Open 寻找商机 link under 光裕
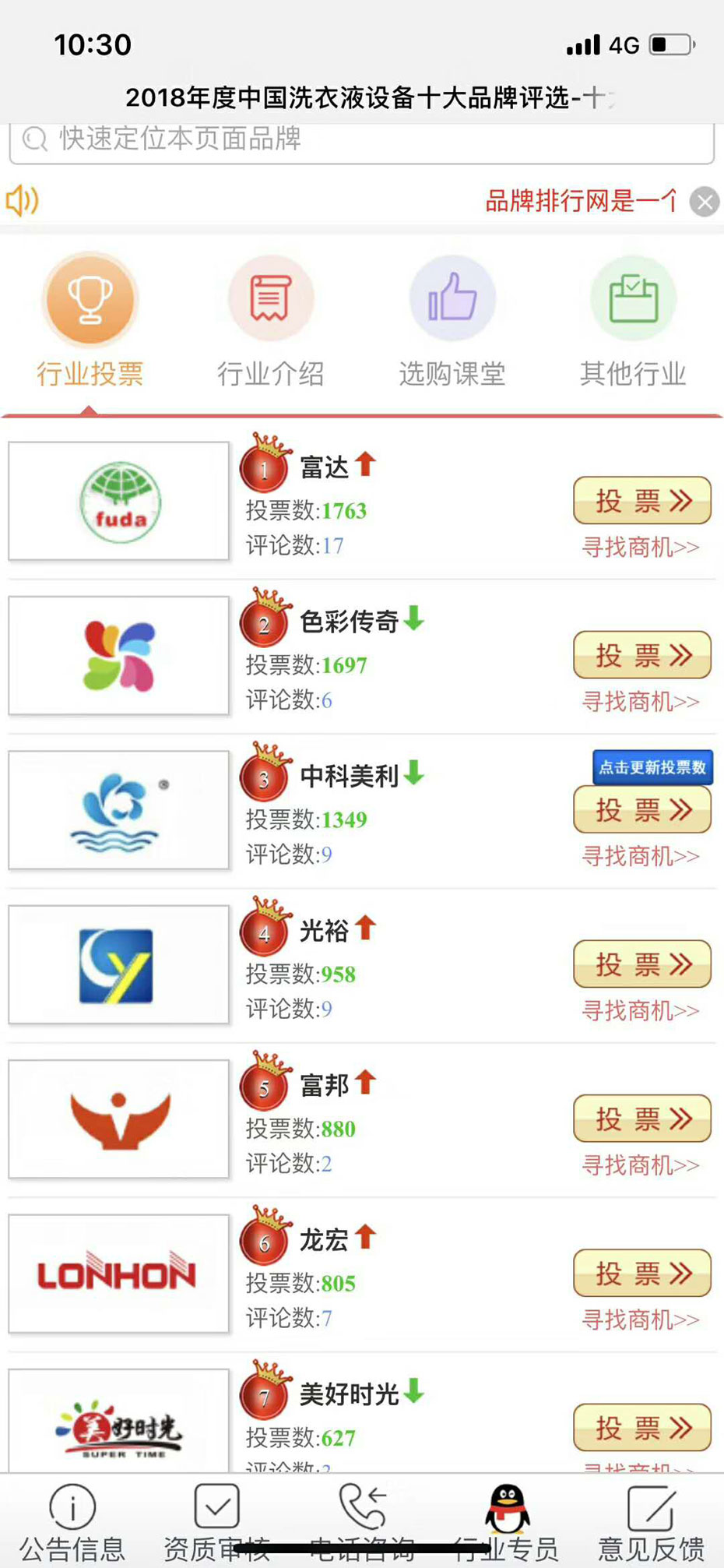Viewport: 724px width, 1568px height. [641, 1011]
